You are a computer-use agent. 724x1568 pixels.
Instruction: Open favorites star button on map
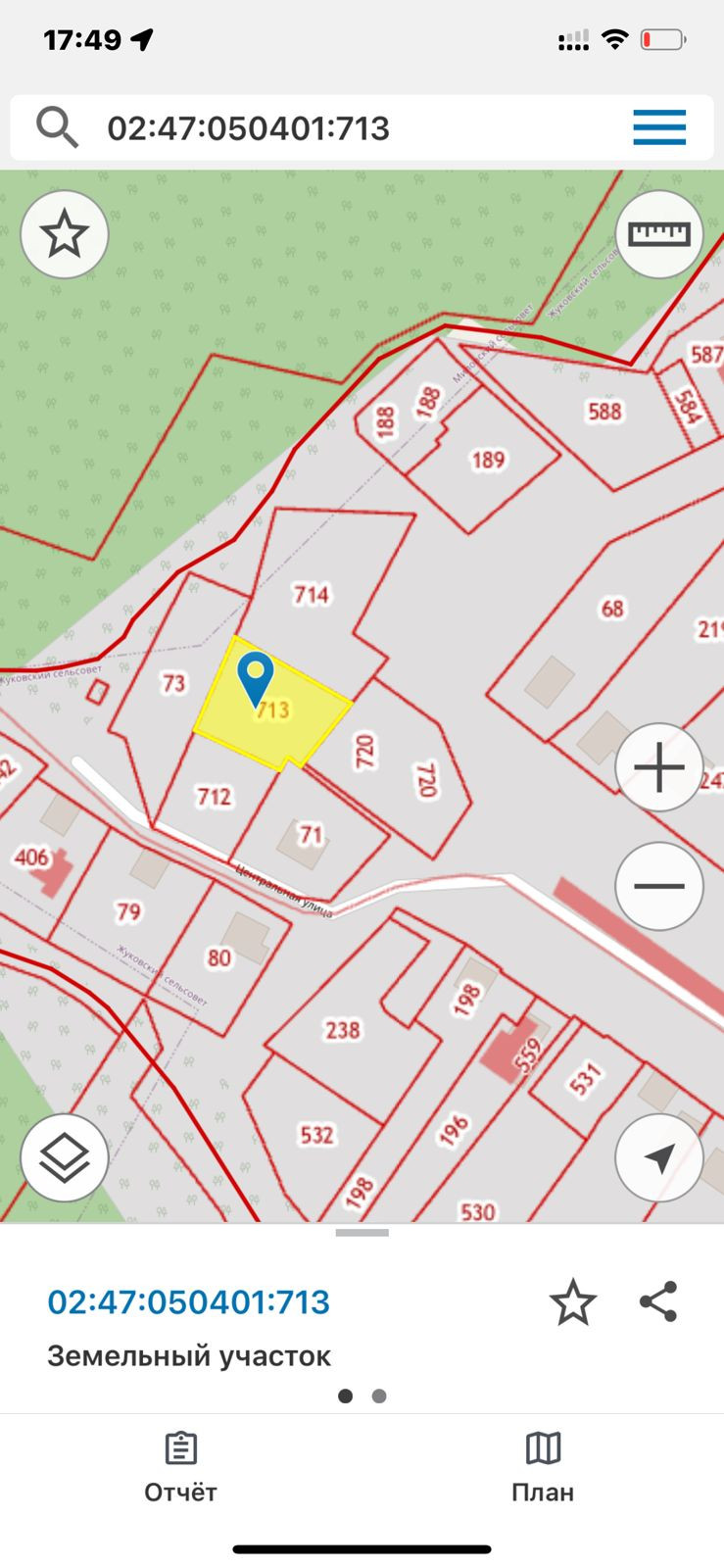pos(65,234)
